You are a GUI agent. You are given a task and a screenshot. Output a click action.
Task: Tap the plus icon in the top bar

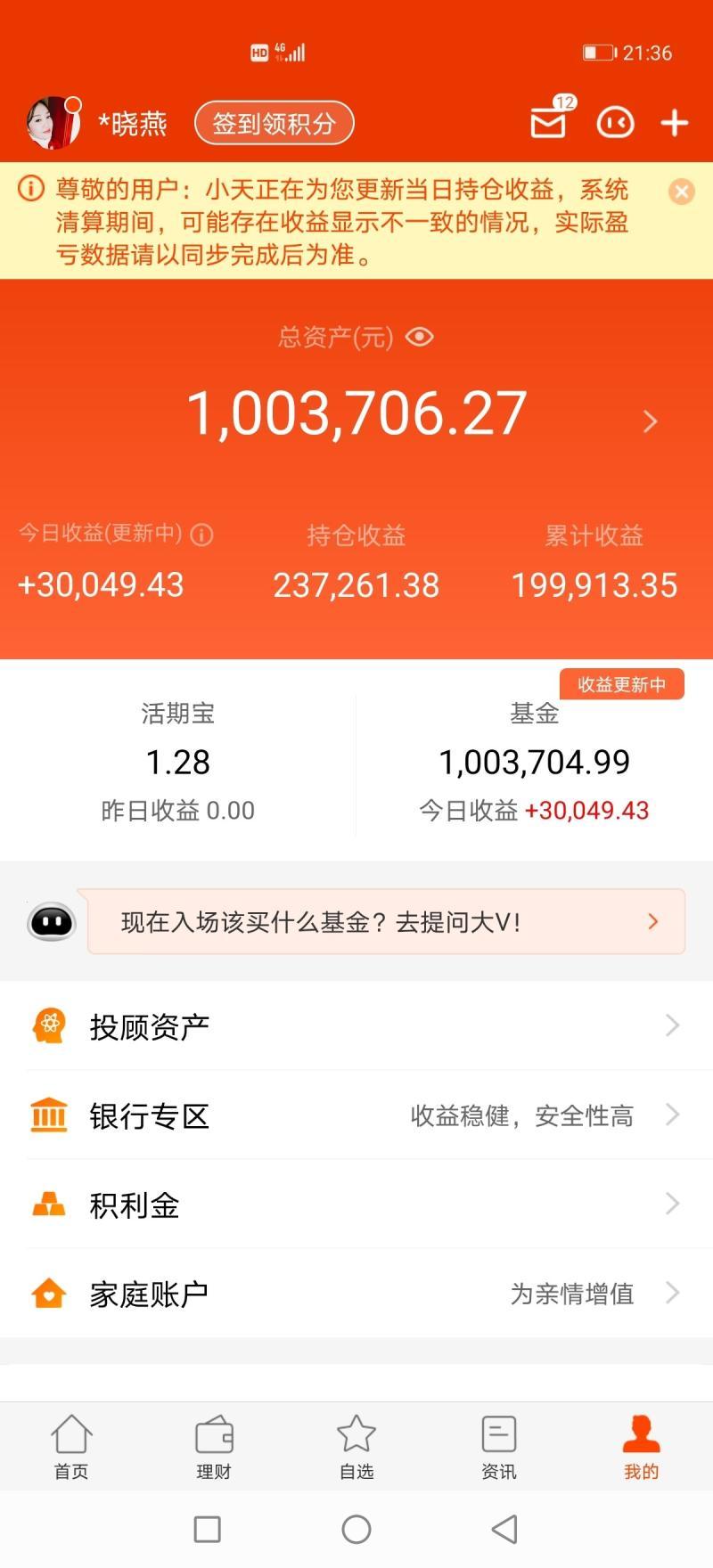click(x=674, y=123)
